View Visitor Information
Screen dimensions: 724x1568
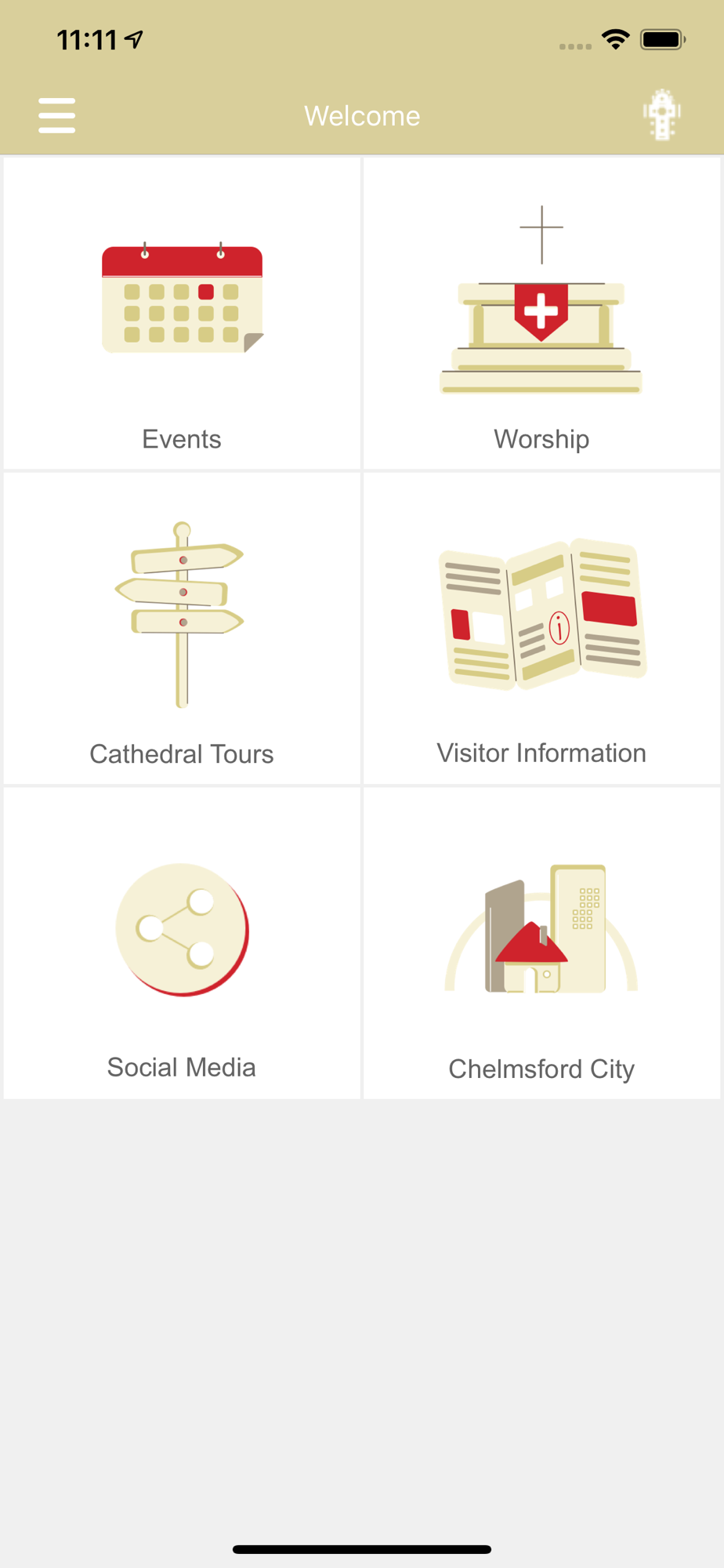pyautogui.click(x=541, y=628)
